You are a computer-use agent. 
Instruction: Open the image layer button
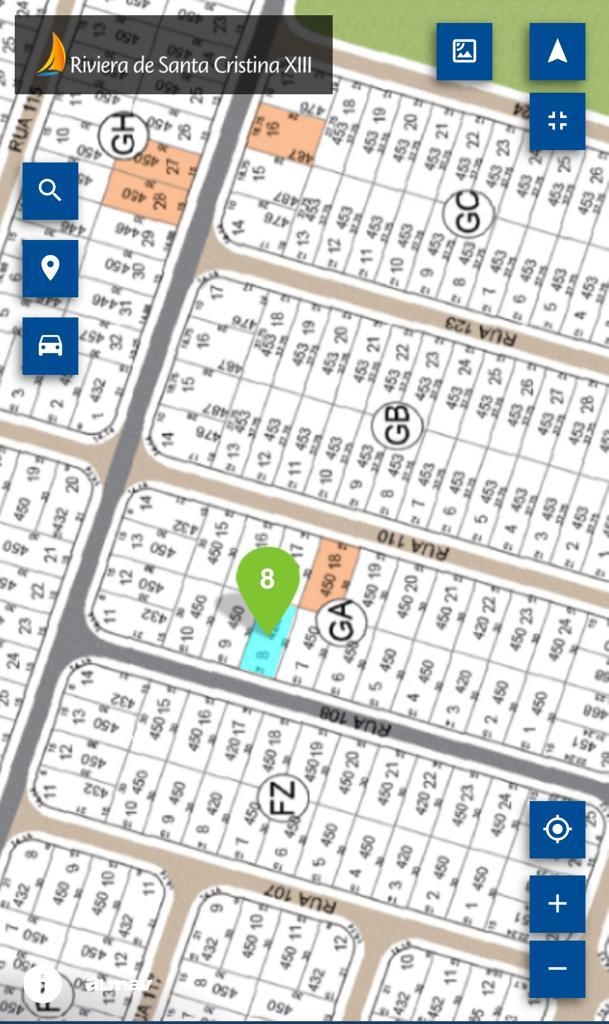pos(464,51)
